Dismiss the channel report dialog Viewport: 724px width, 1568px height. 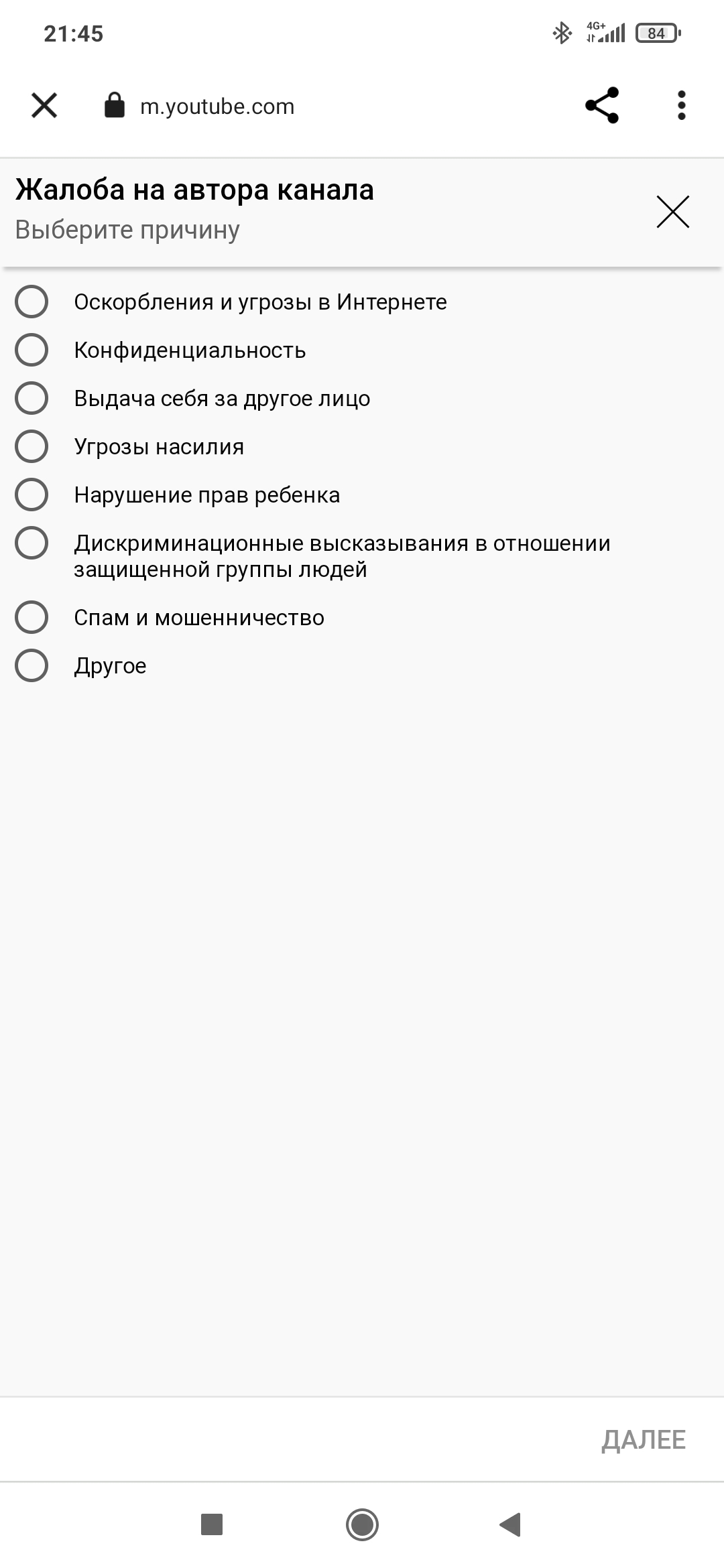(x=672, y=212)
